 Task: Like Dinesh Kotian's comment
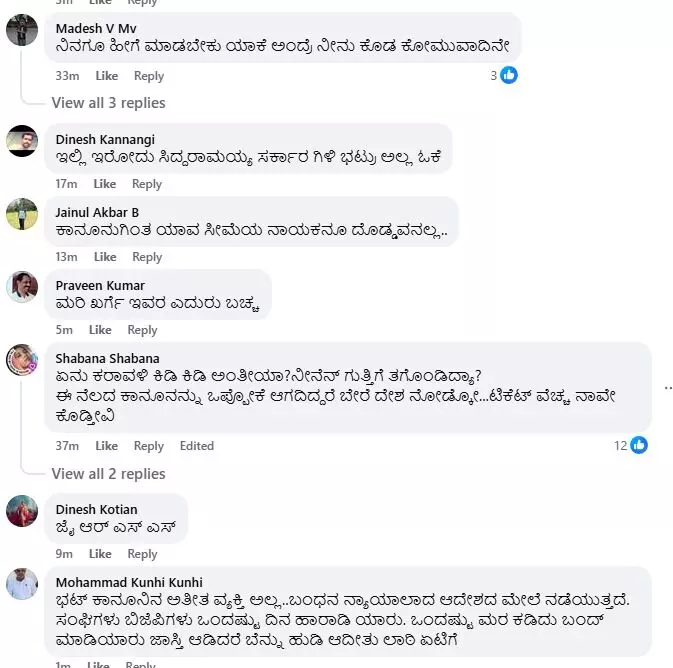100,554
